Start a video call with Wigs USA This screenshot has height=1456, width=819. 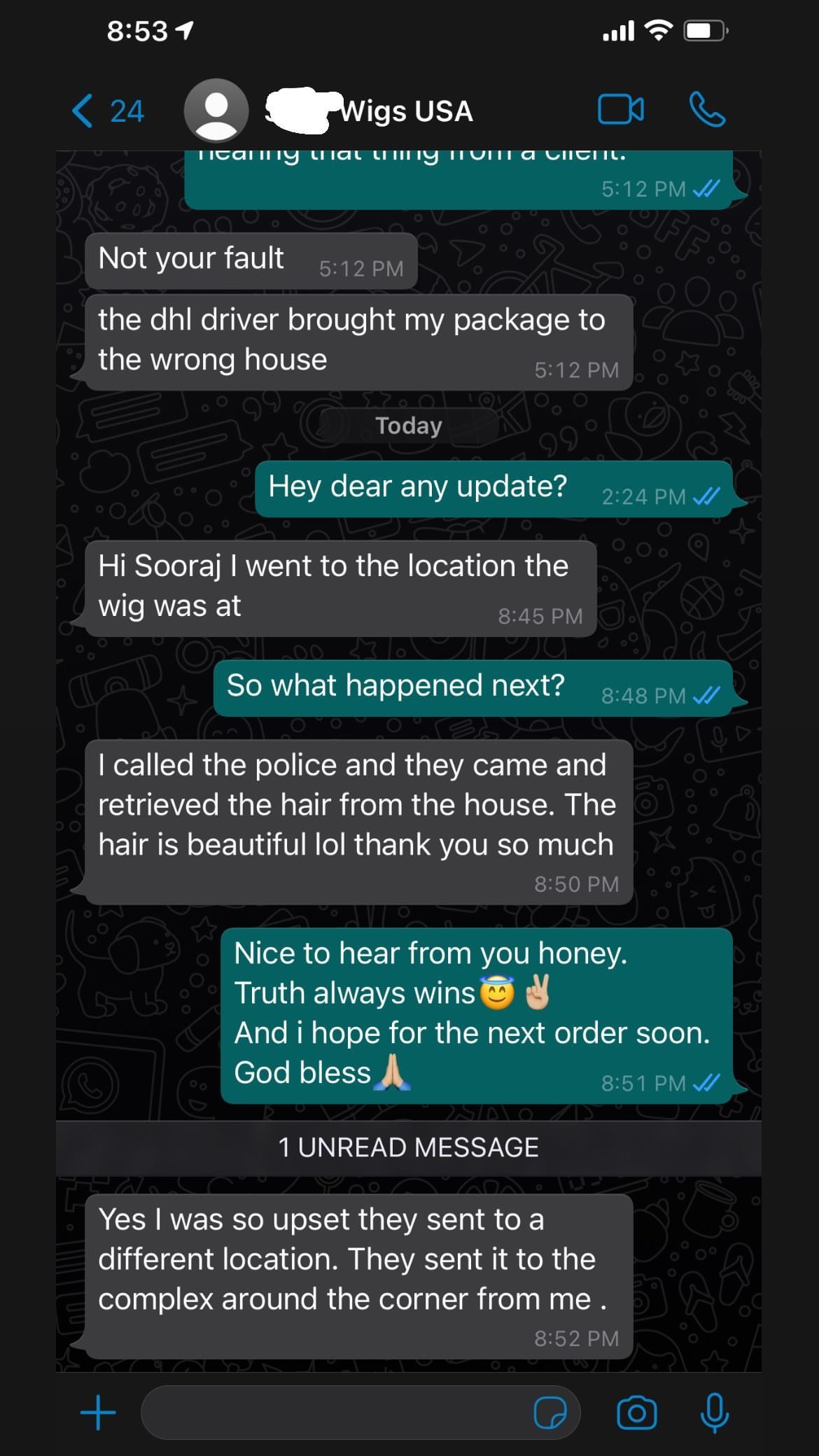621,110
